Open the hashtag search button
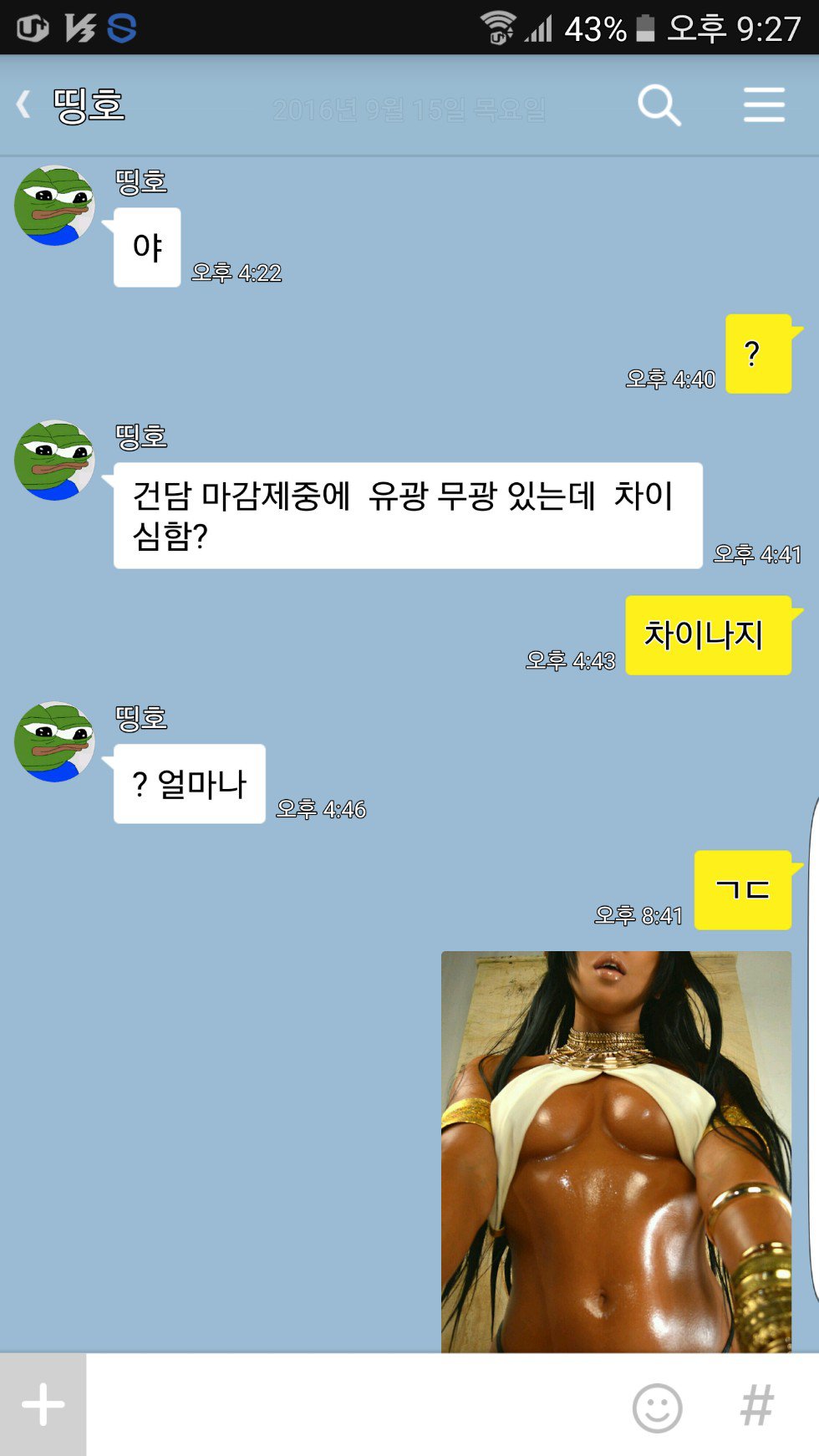This screenshot has height=1456, width=819. pos(757,1406)
